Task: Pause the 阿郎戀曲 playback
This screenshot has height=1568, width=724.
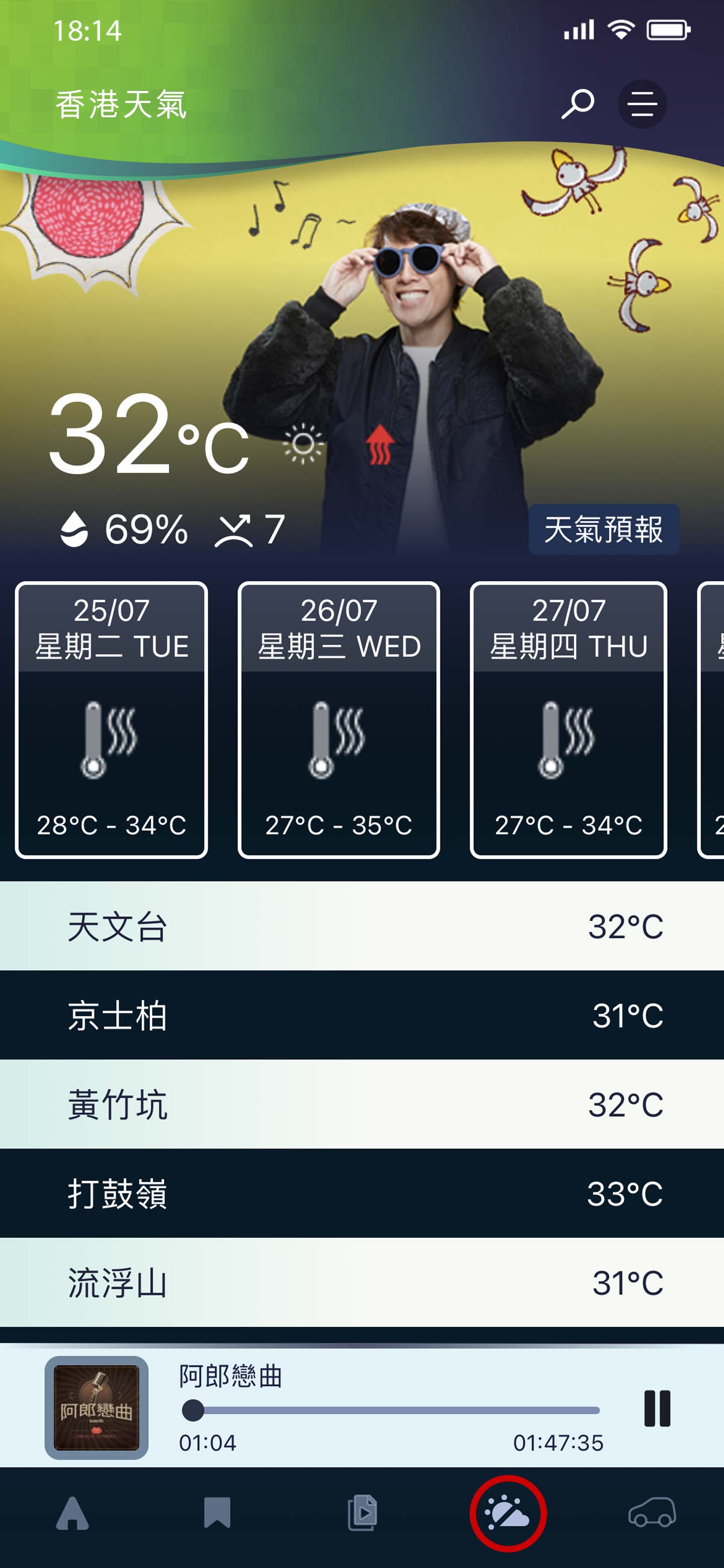Action: (x=657, y=1408)
